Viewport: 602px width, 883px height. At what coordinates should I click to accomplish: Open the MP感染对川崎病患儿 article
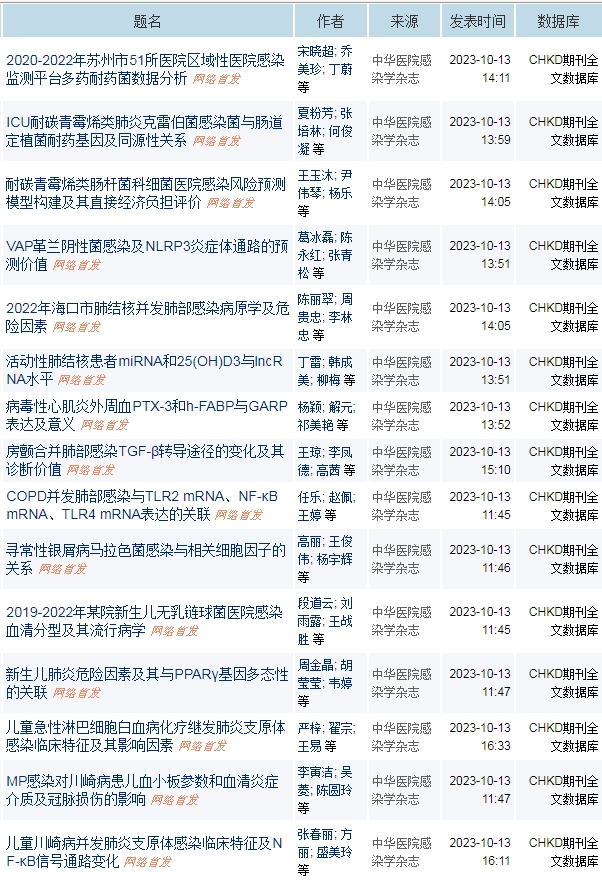[x=145, y=781]
